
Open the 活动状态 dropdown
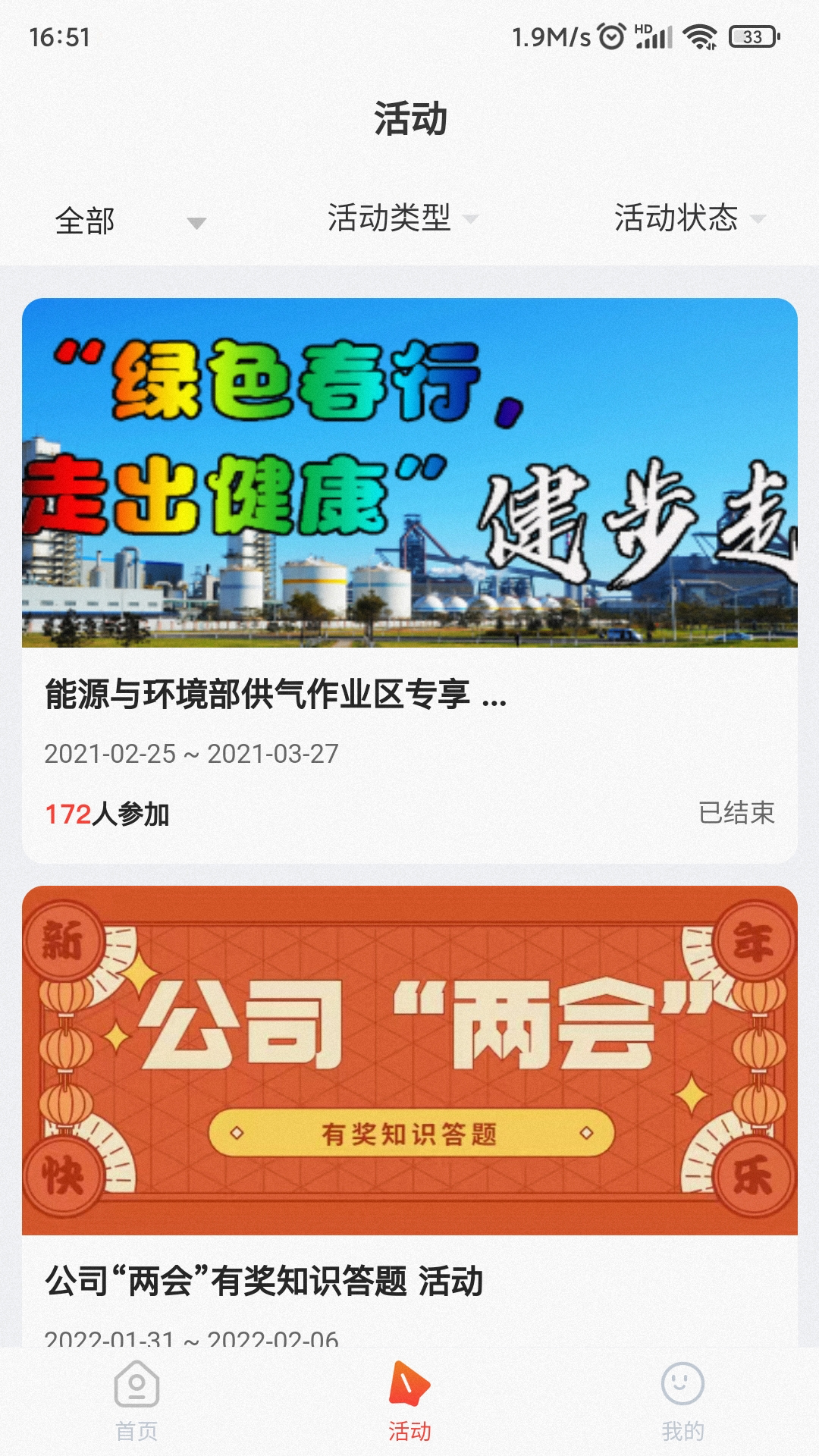[x=687, y=219]
